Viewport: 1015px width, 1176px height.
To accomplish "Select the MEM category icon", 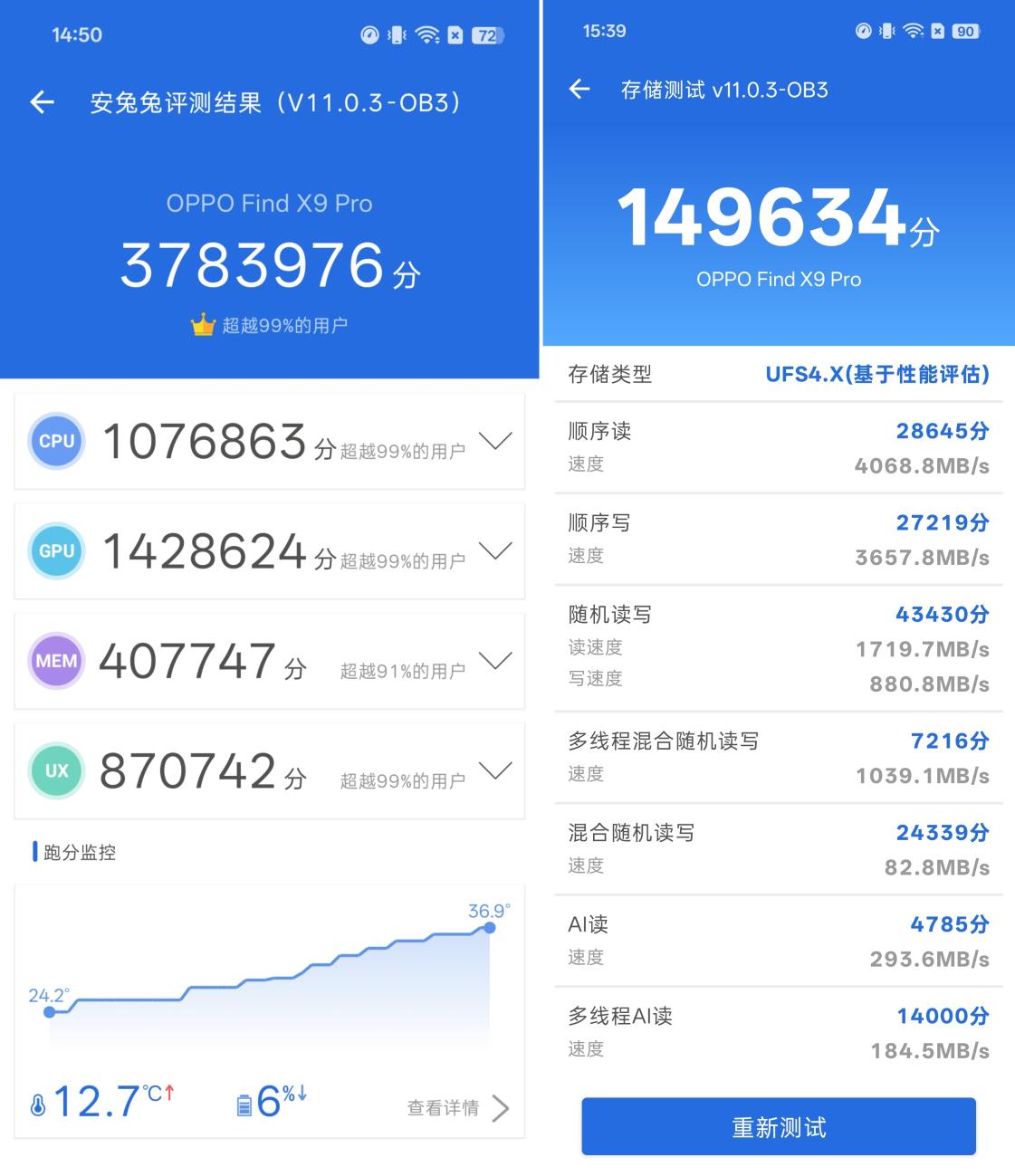I will [56, 661].
